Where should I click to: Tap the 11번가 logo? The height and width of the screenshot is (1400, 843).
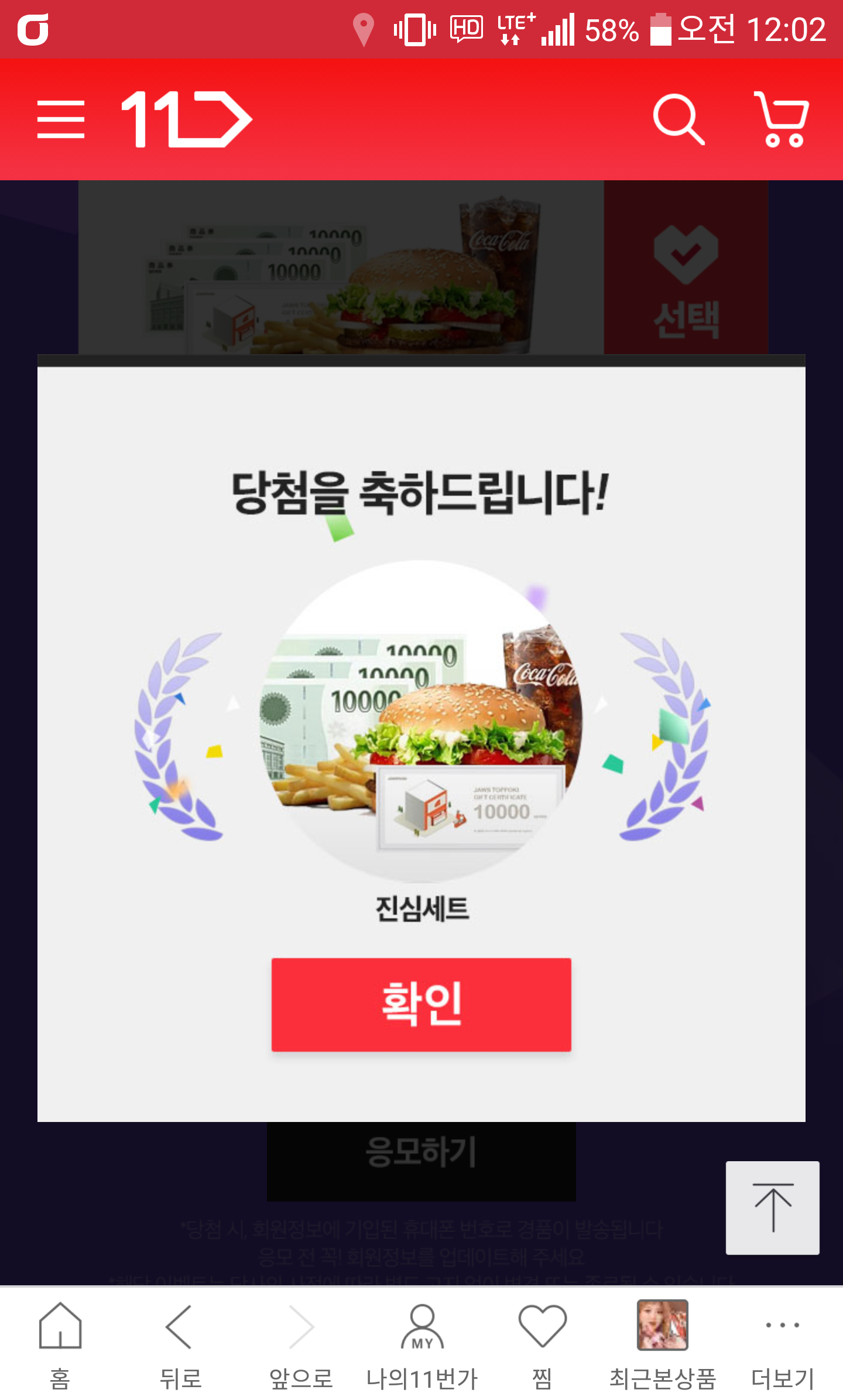tap(186, 119)
